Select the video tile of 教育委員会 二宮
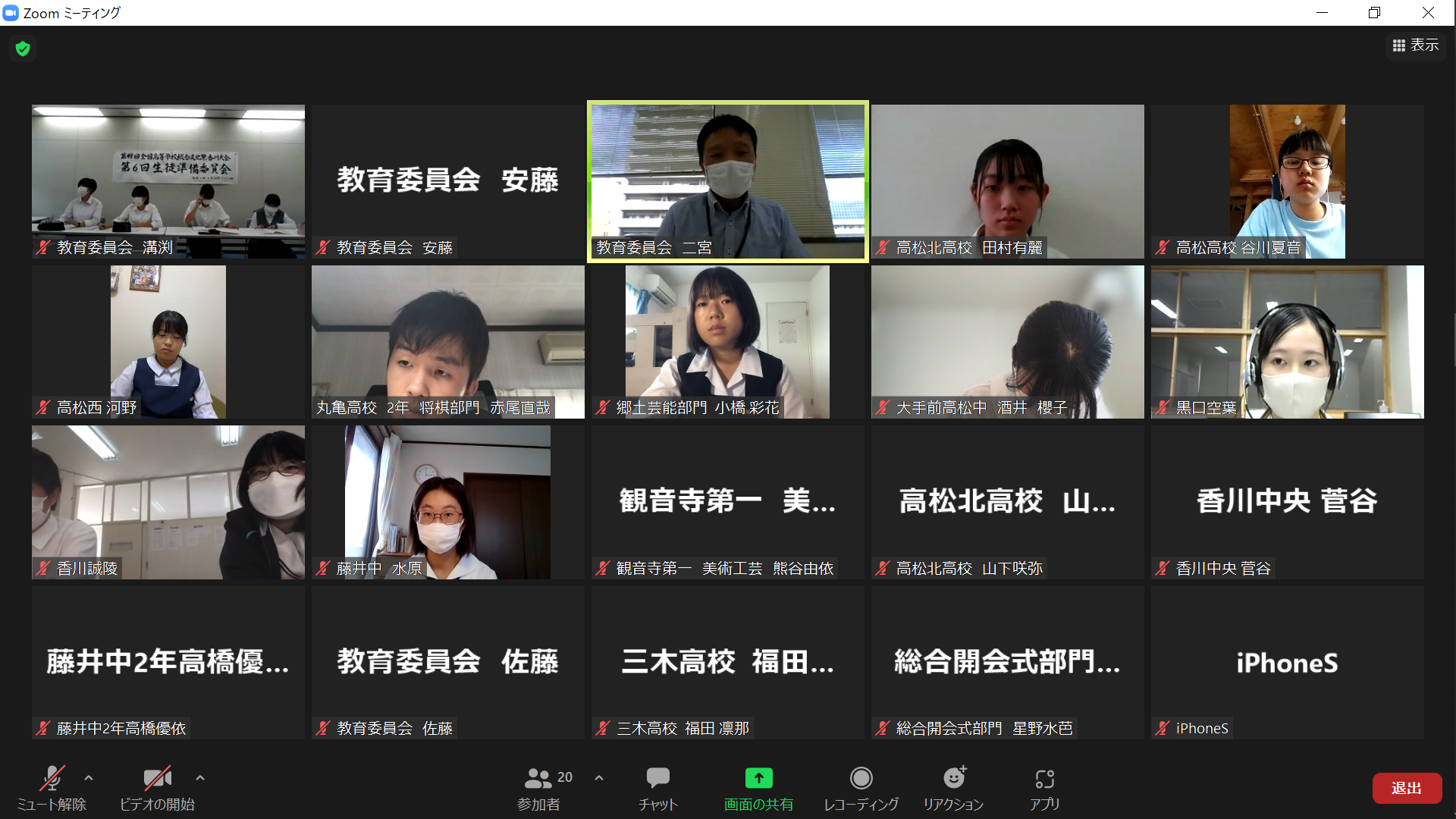 coord(727,181)
